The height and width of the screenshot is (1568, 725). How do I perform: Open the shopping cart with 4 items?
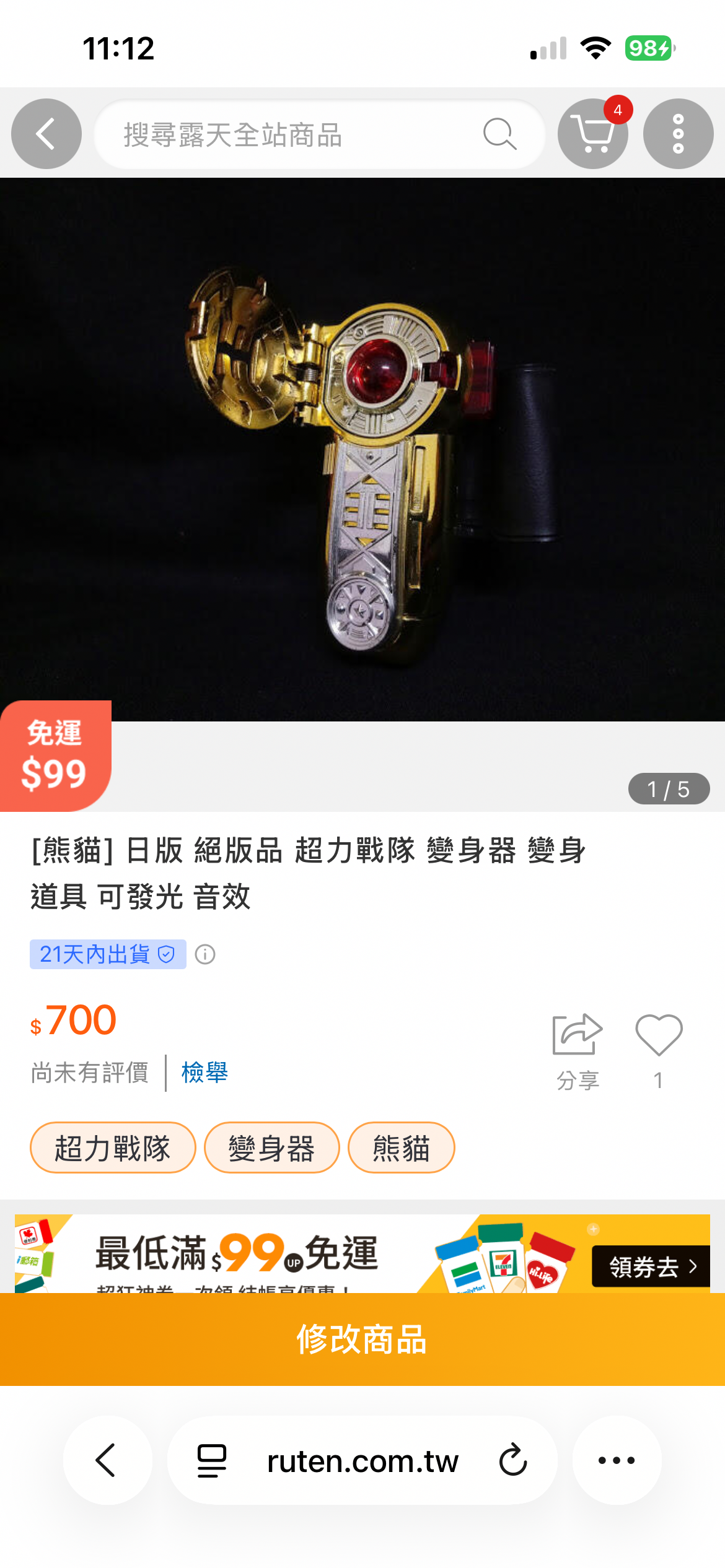(x=592, y=134)
